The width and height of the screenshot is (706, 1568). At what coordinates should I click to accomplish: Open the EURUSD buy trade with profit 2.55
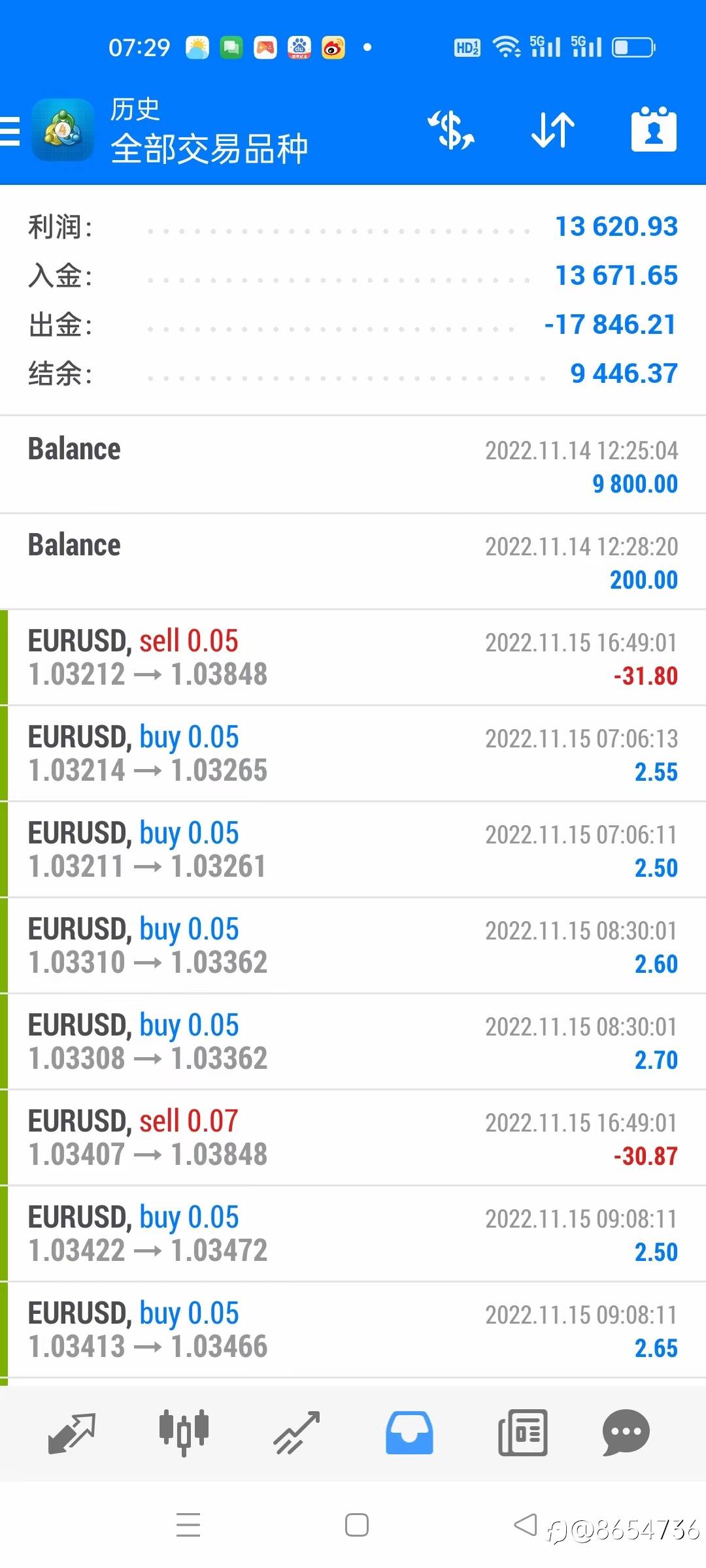[353, 754]
